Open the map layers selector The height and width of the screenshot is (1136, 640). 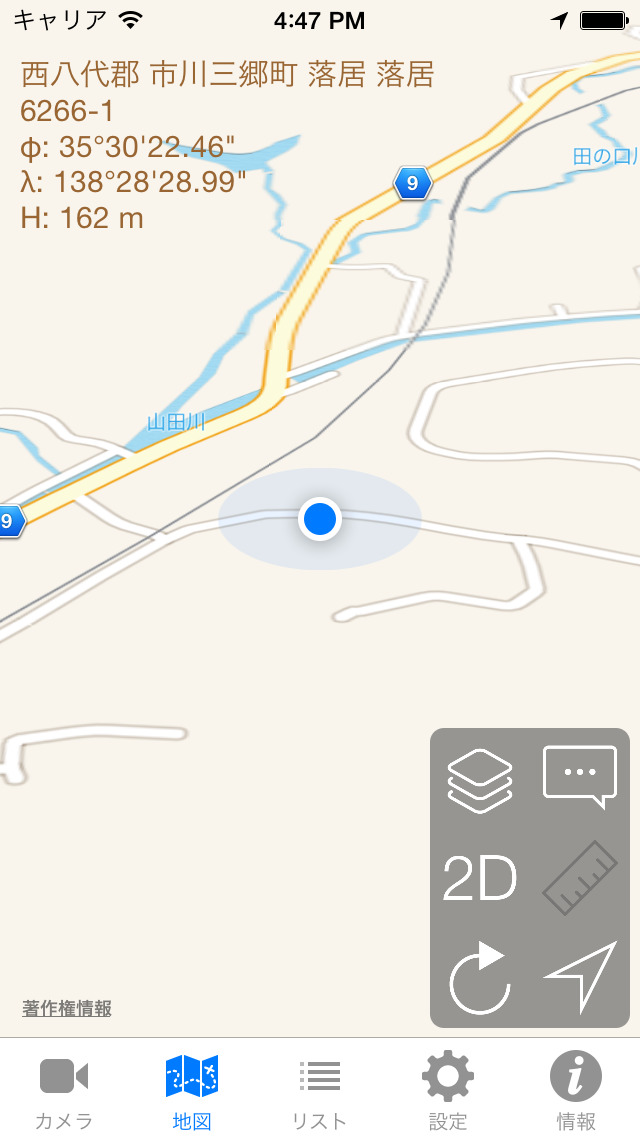480,779
